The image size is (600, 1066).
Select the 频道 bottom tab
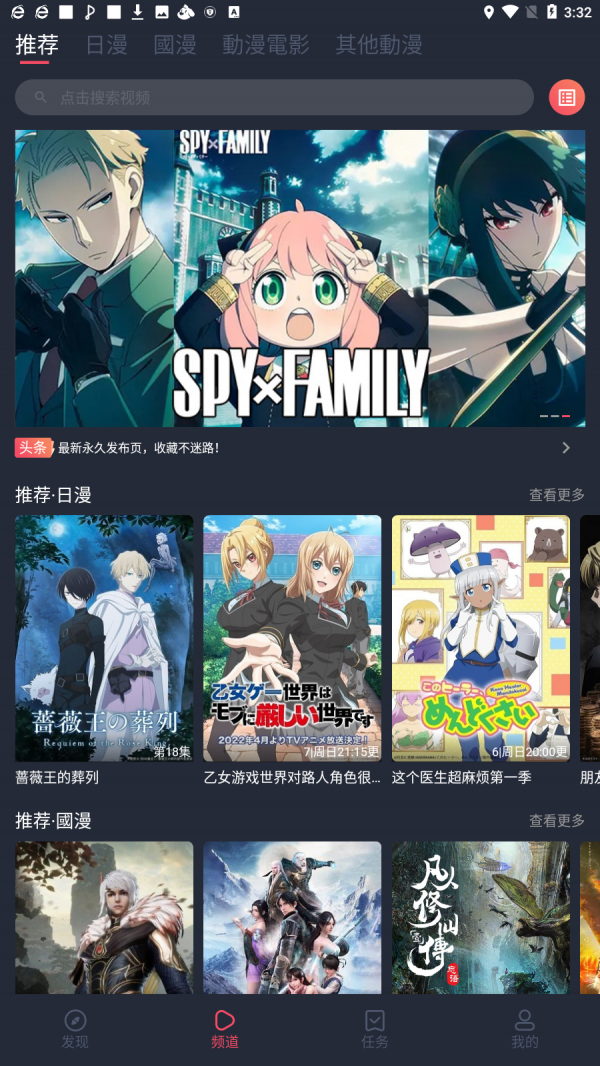tap(225, 1029)
